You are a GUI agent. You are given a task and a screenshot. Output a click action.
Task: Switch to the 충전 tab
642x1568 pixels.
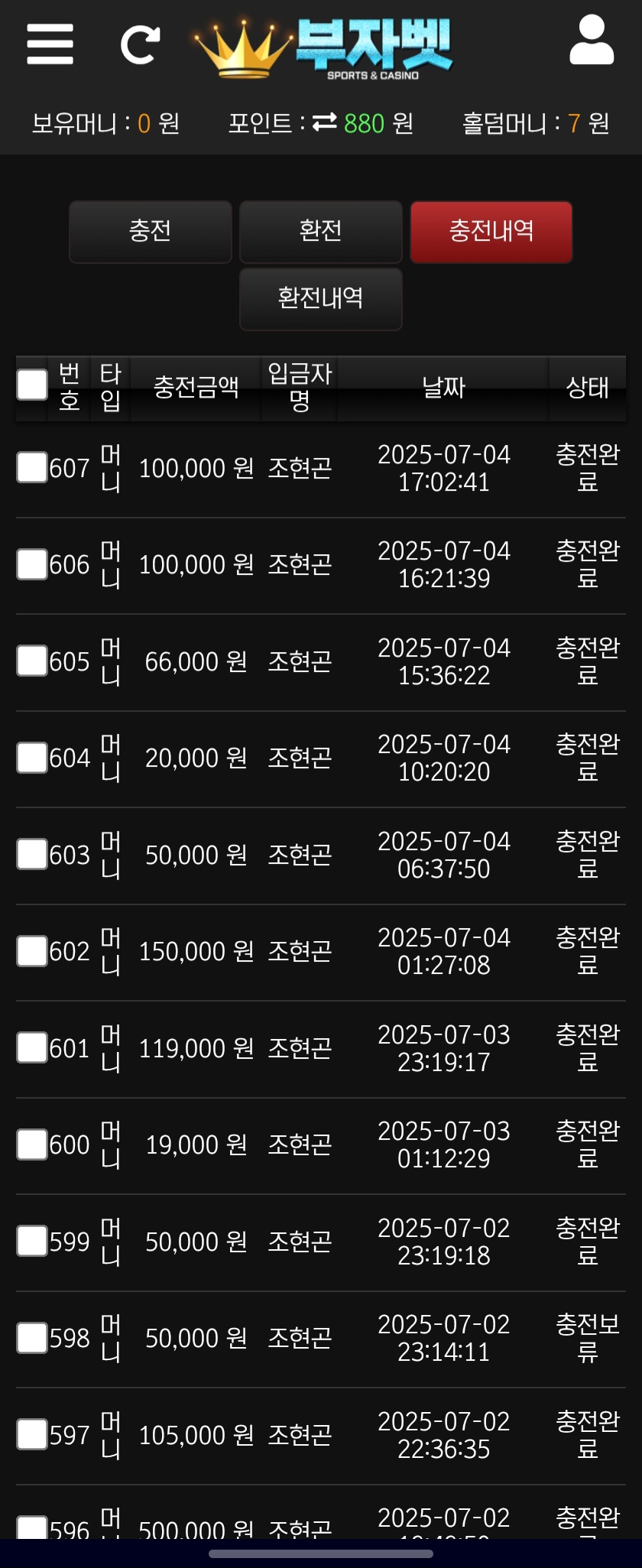tap(151, 232)
